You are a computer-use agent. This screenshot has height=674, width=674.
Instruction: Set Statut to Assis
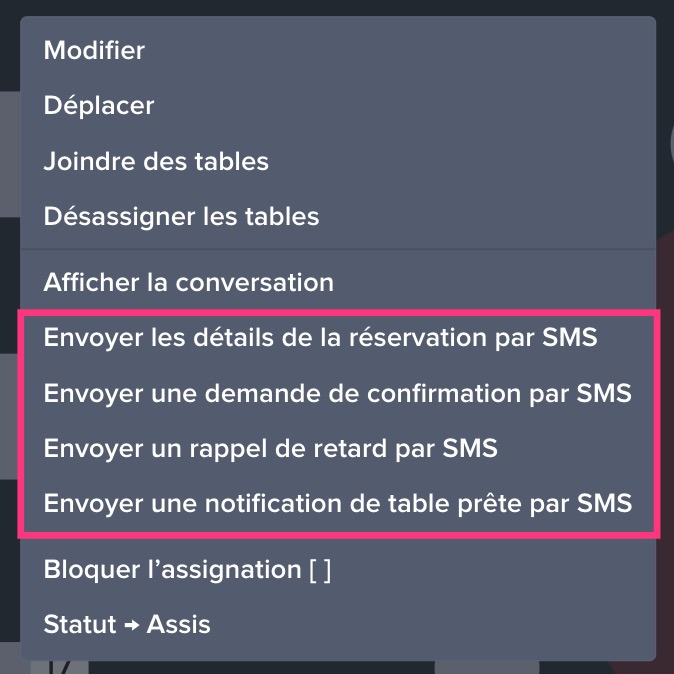pyautogui.click(x=127, y=625)
